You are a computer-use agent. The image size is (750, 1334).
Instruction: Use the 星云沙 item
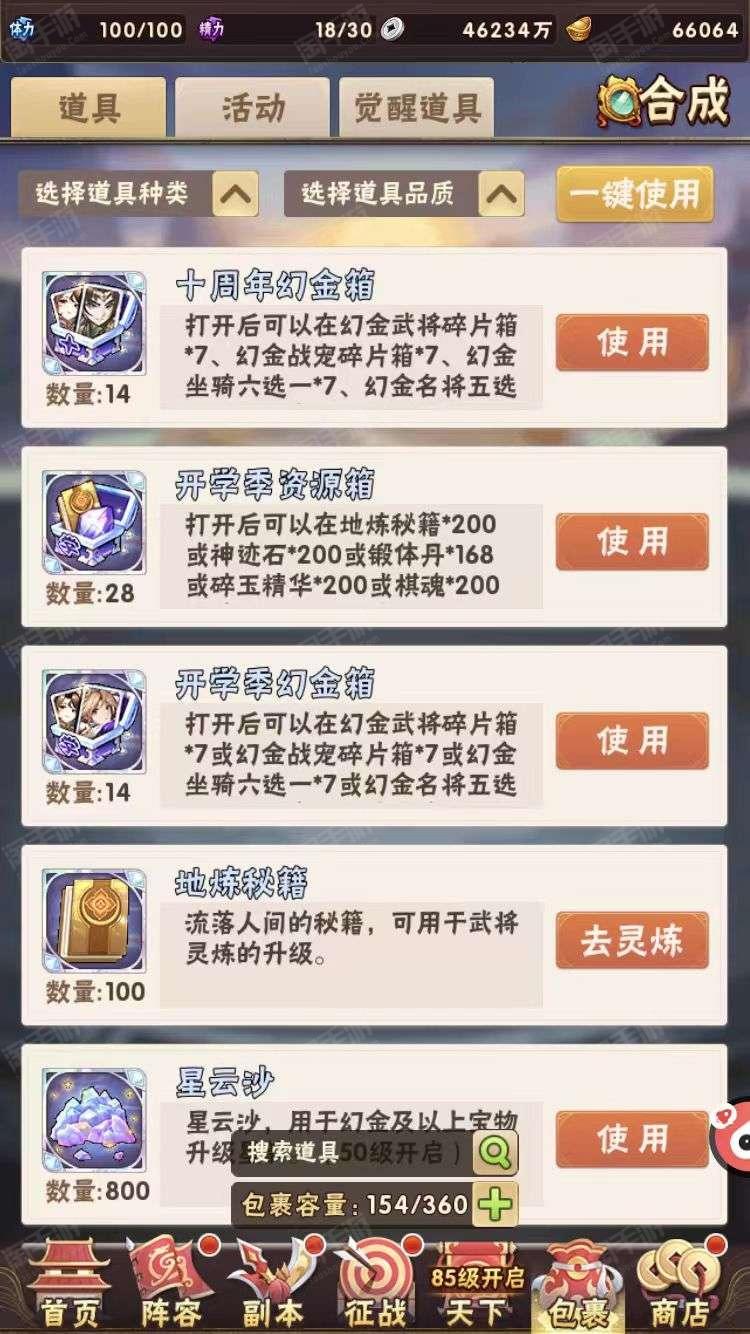pyautogui.click(x=632, y=1139)
